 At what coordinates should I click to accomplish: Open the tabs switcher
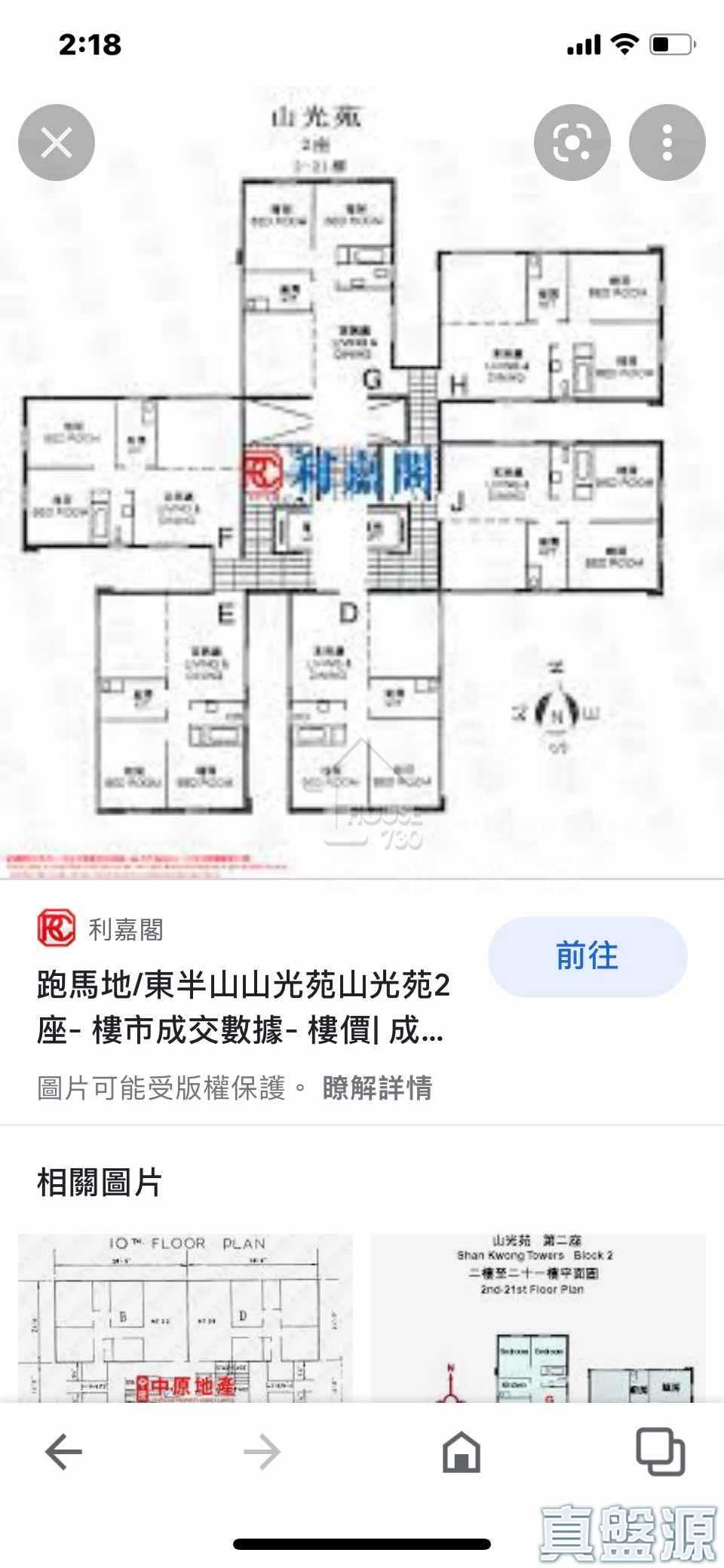coord(660,1452)
